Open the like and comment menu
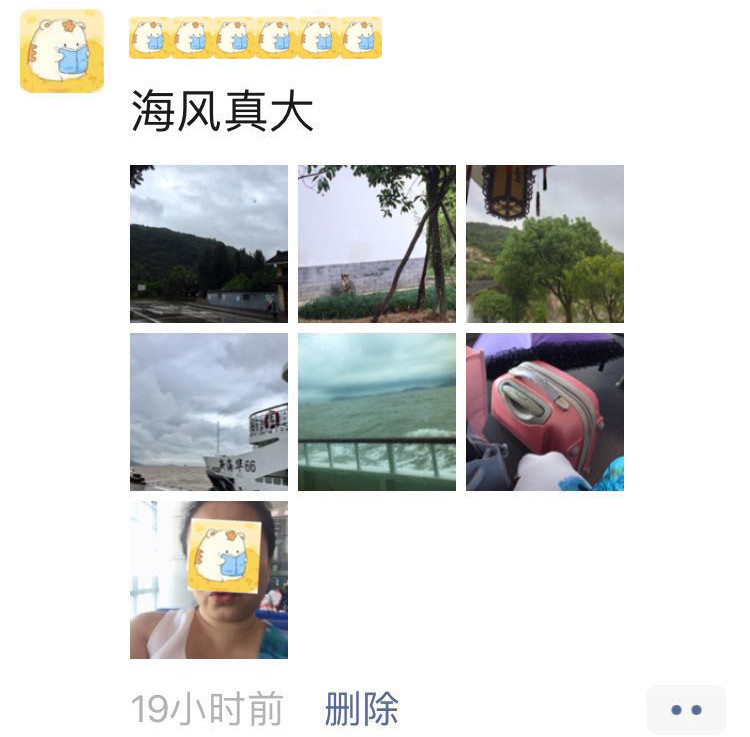Viewport: 750px width, 737px height. tap(686, 710)
